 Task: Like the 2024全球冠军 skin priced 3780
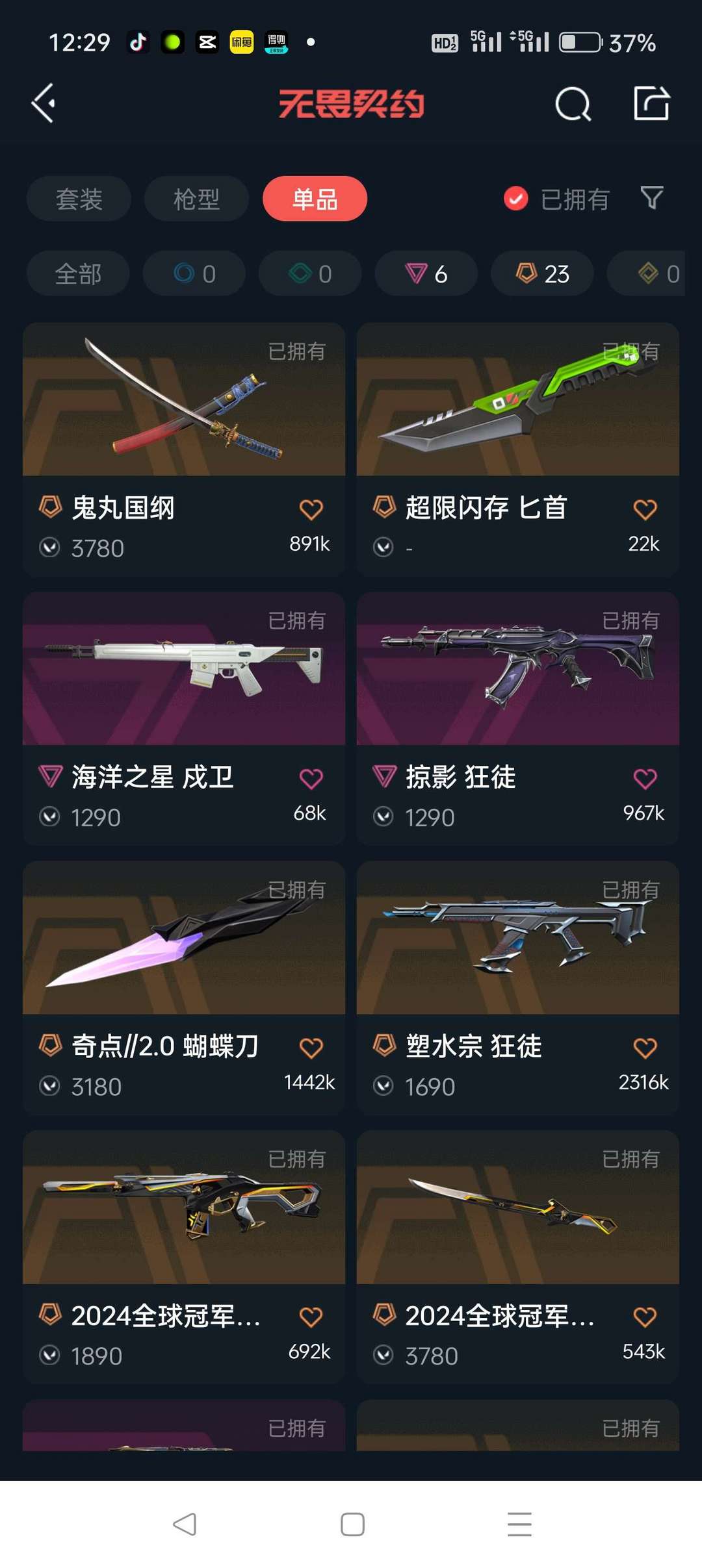pyautogui.click(x=644, y=1317)
